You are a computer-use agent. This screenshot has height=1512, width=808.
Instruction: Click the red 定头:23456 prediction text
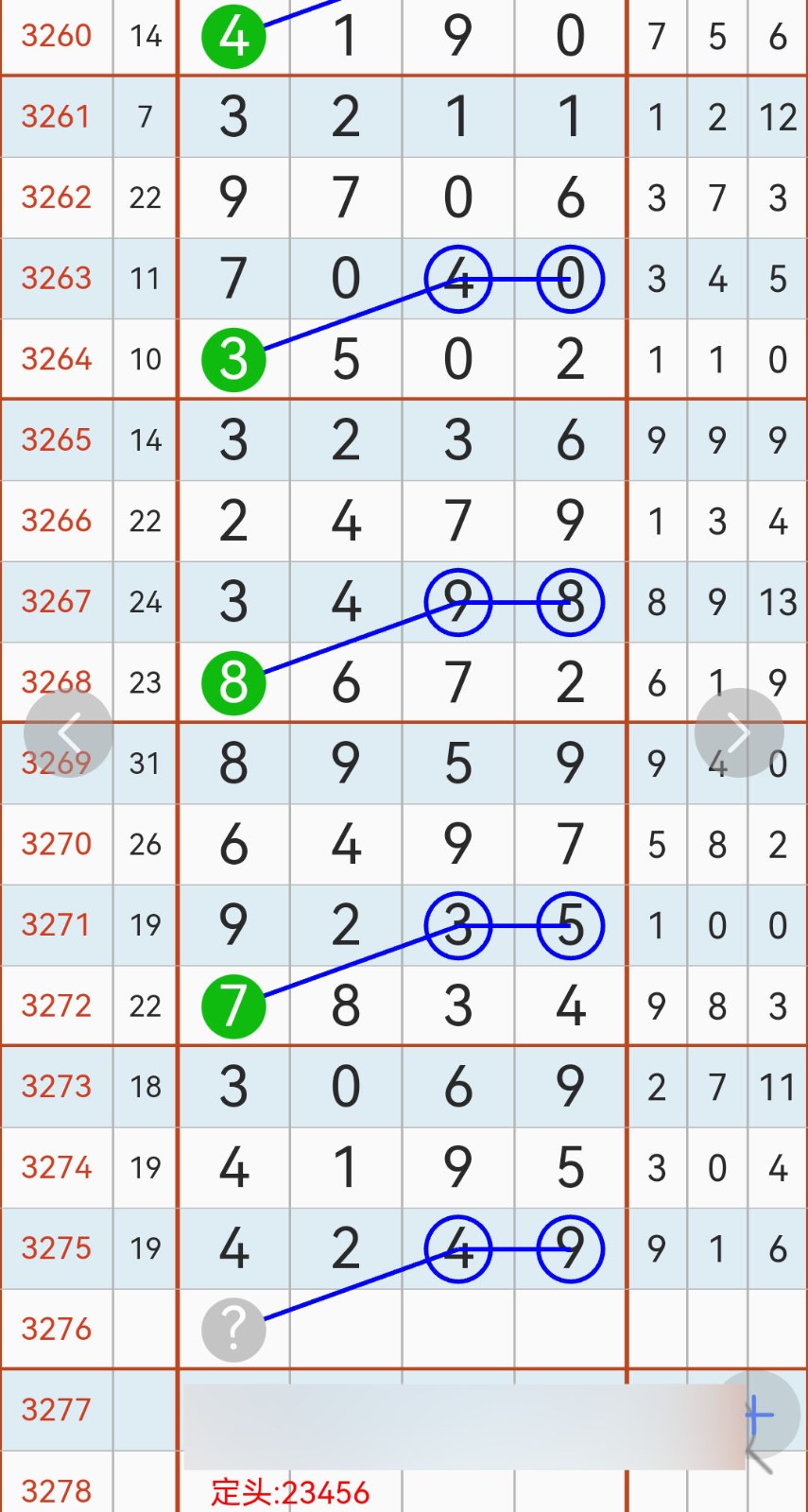coord(290,1493)
